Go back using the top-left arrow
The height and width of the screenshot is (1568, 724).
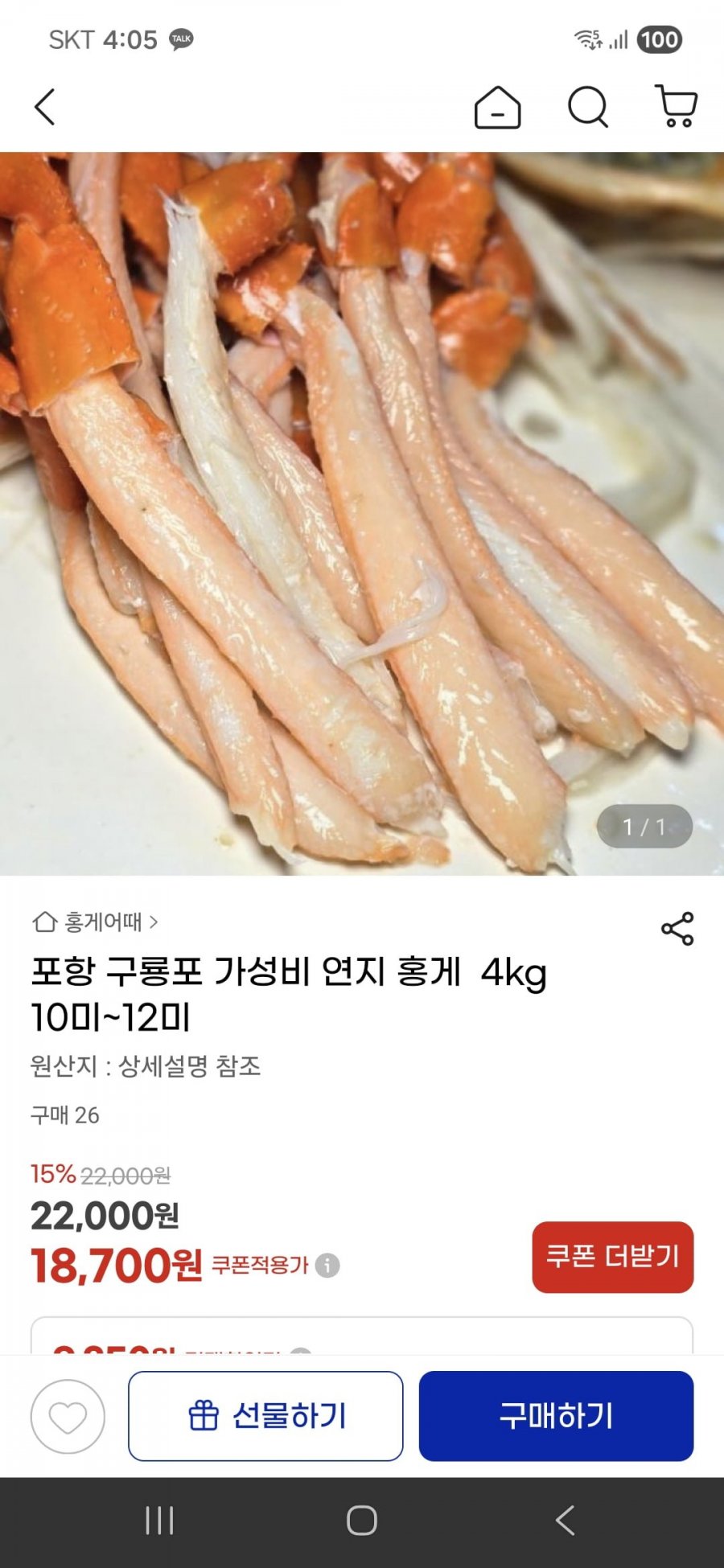(45, 107)
